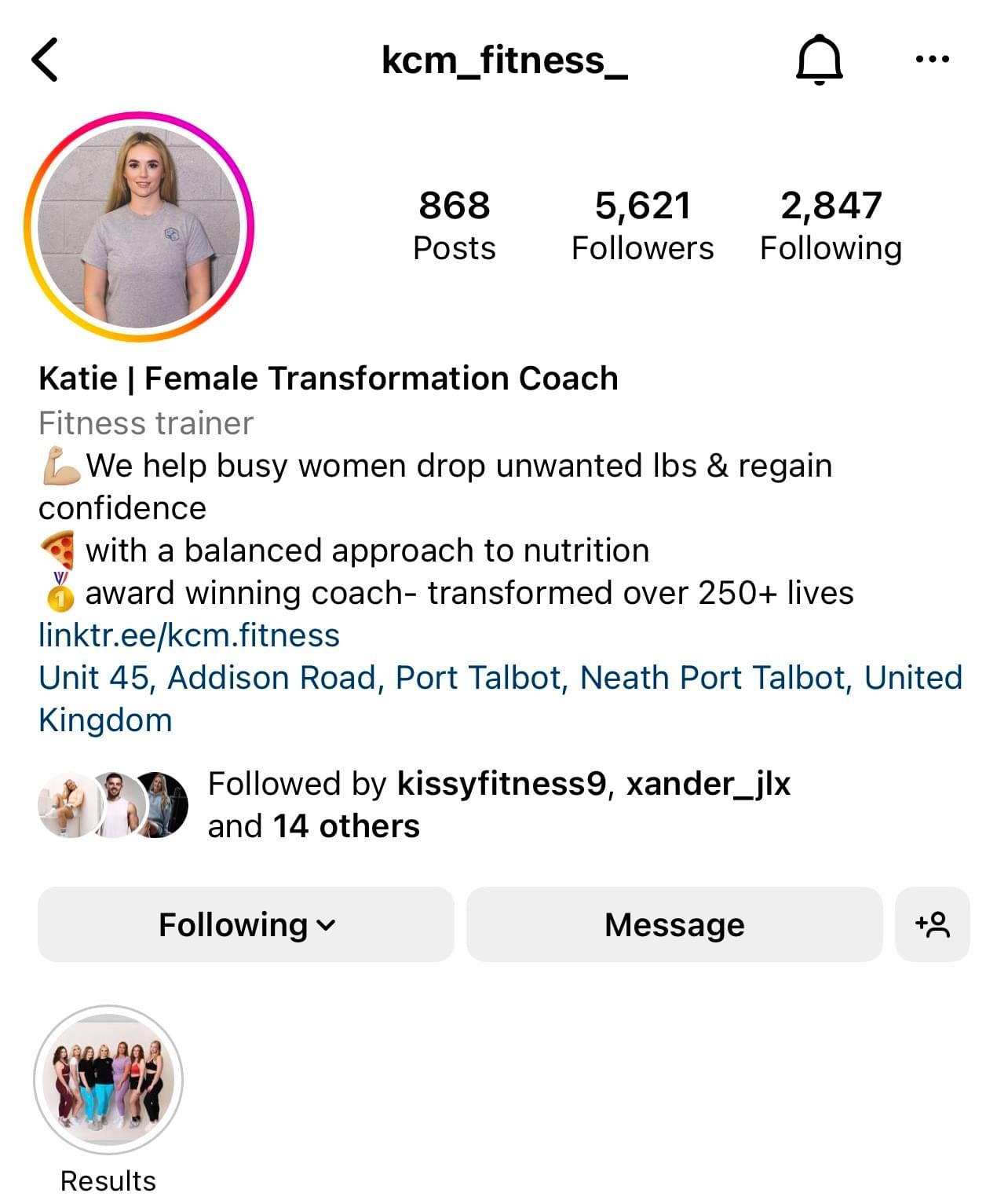Open the three-dot overflow menu
1008x1204 pixels.
point(932,59)
